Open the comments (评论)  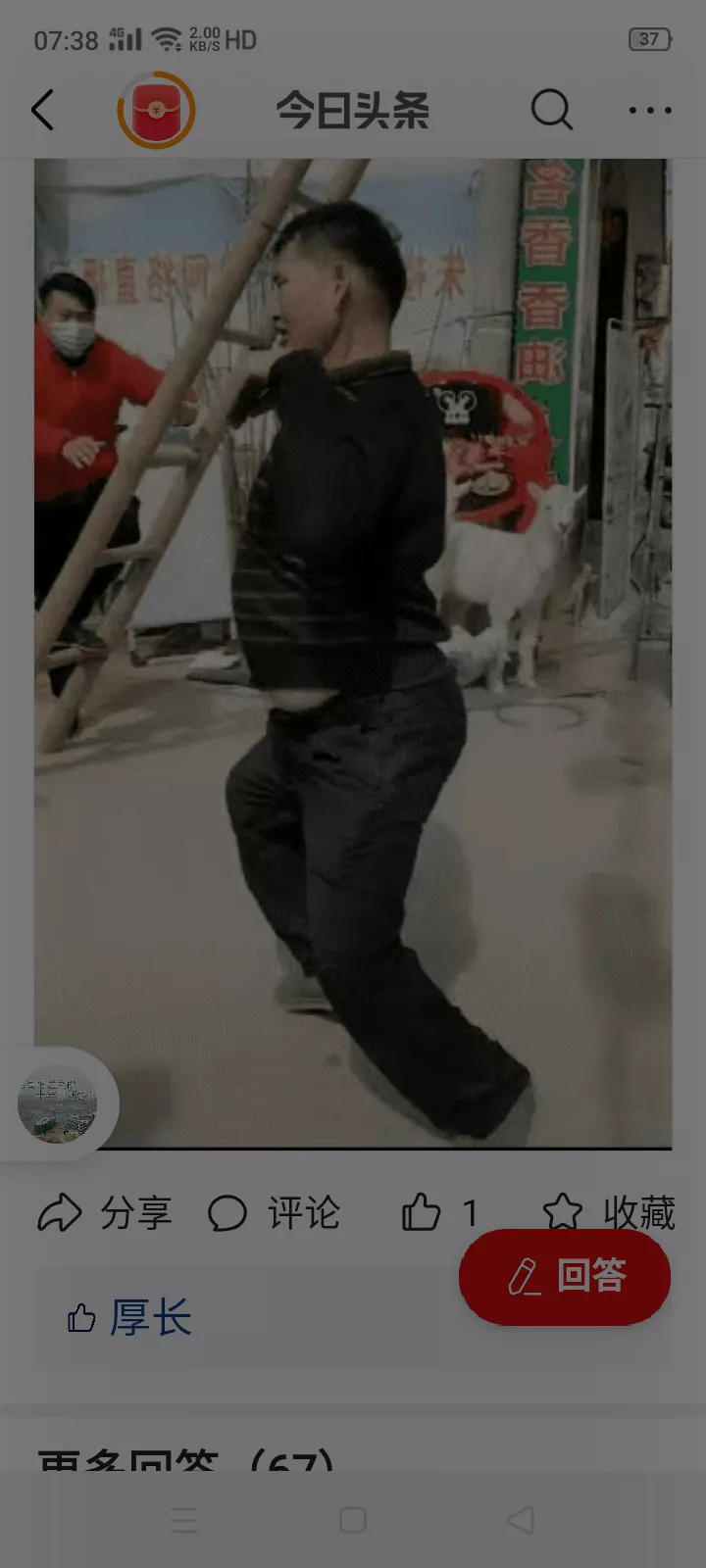[x=275, y=1213]
